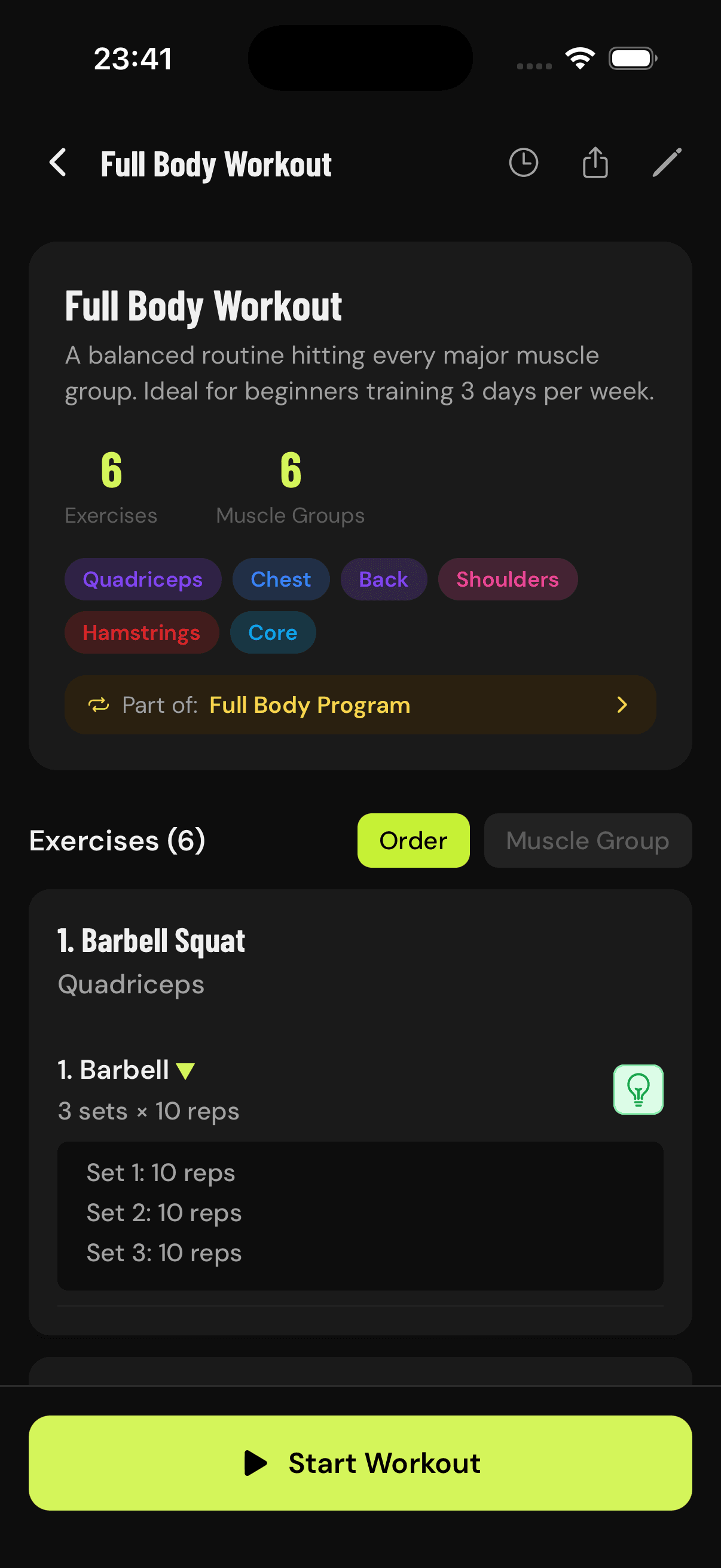Tap the Shoulders tag pill
This screenshot has height=1568, width=721.
tap(508, 579)
